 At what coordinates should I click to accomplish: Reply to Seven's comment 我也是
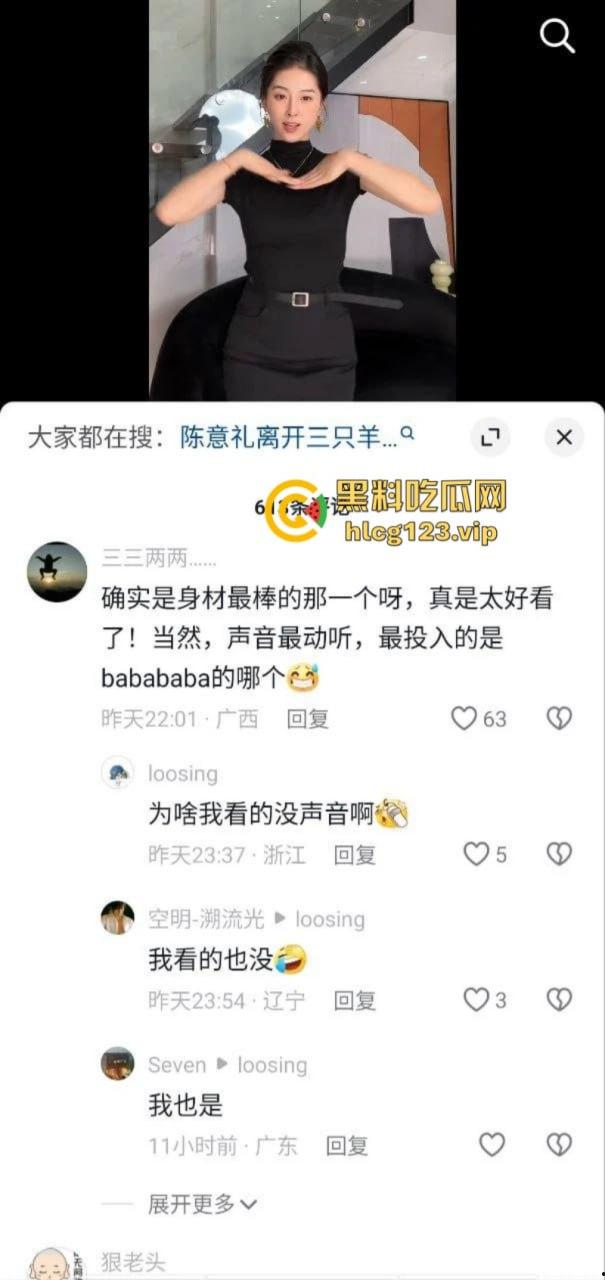[x=346, y=1146]
